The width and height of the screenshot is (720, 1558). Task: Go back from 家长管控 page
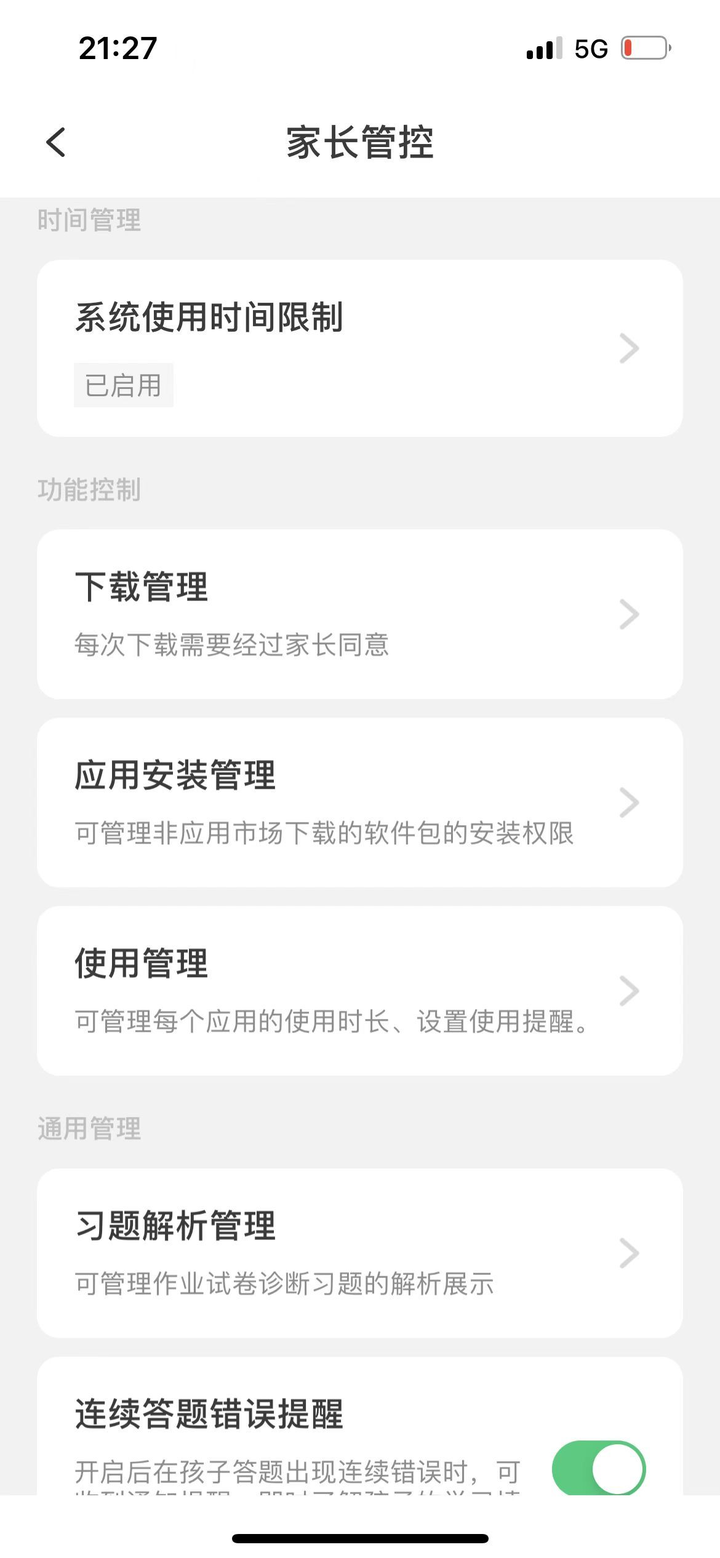pyautogui.click(x=56, y=143)
